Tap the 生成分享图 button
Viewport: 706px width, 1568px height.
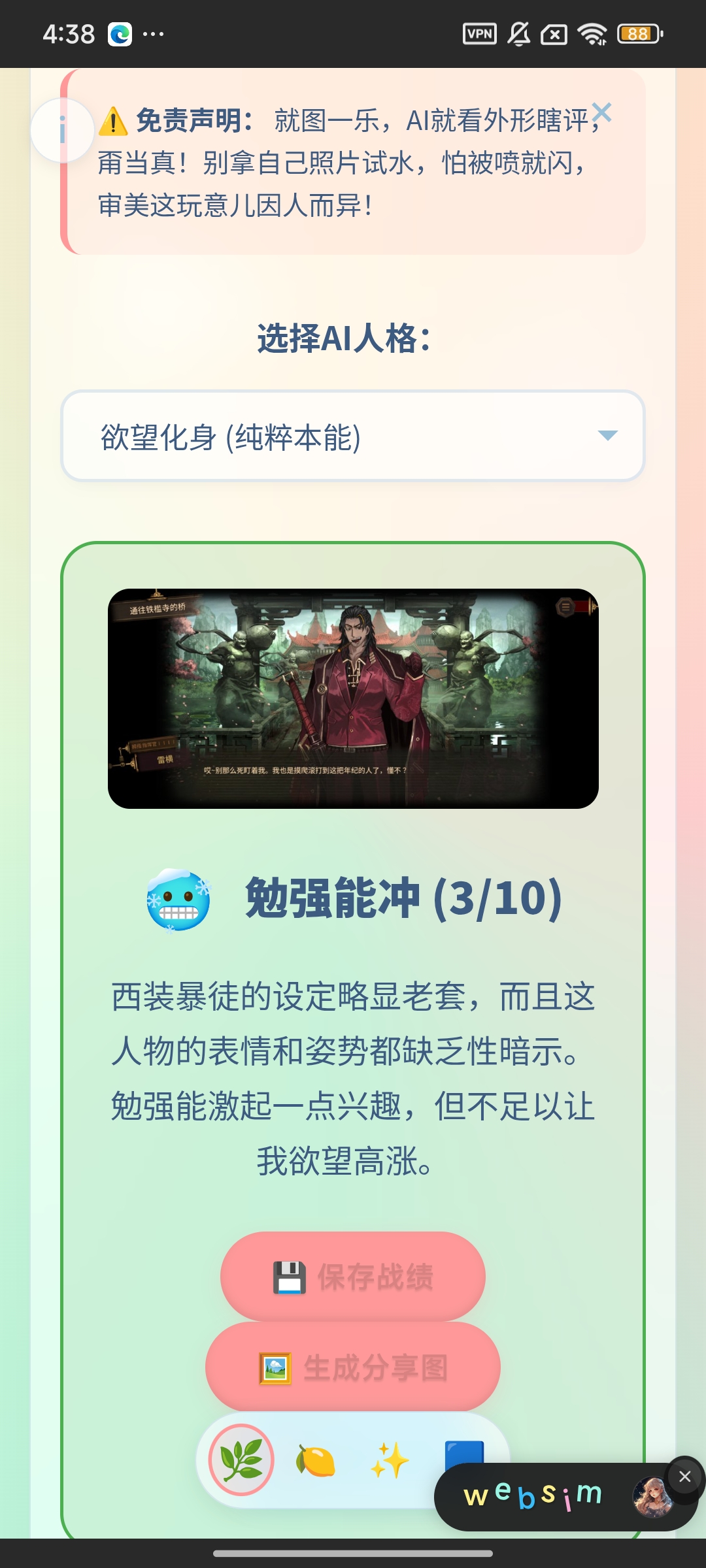[x=353, y=1367]
